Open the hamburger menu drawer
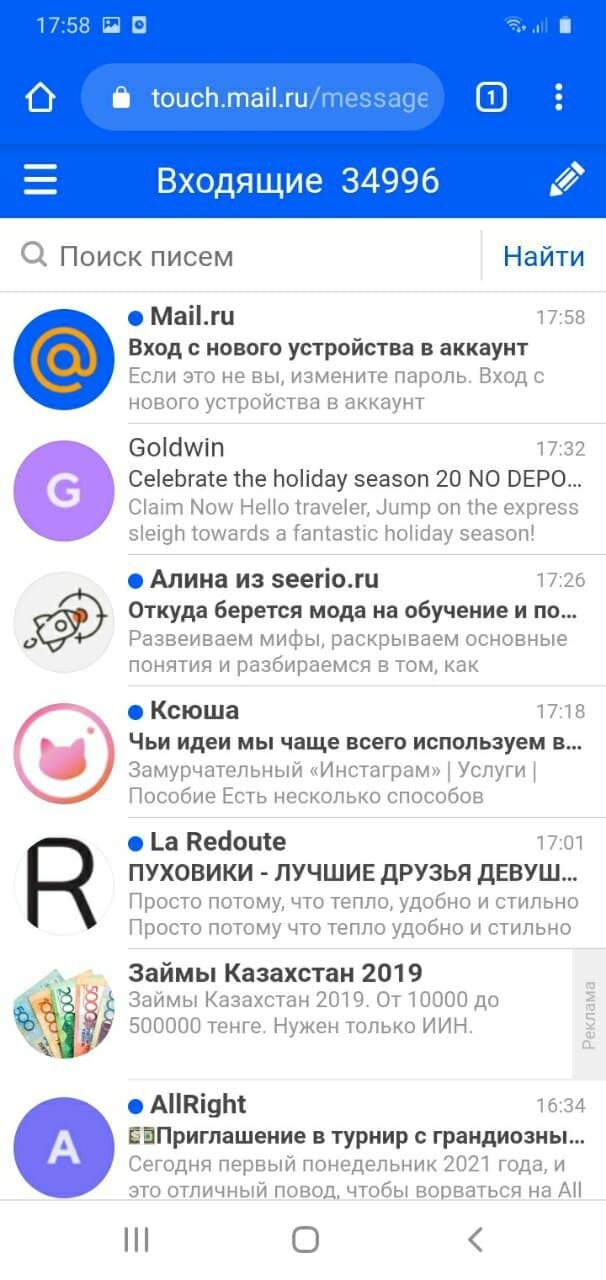This screenshot has width=606, height=1280. click(x=40, y=181)
